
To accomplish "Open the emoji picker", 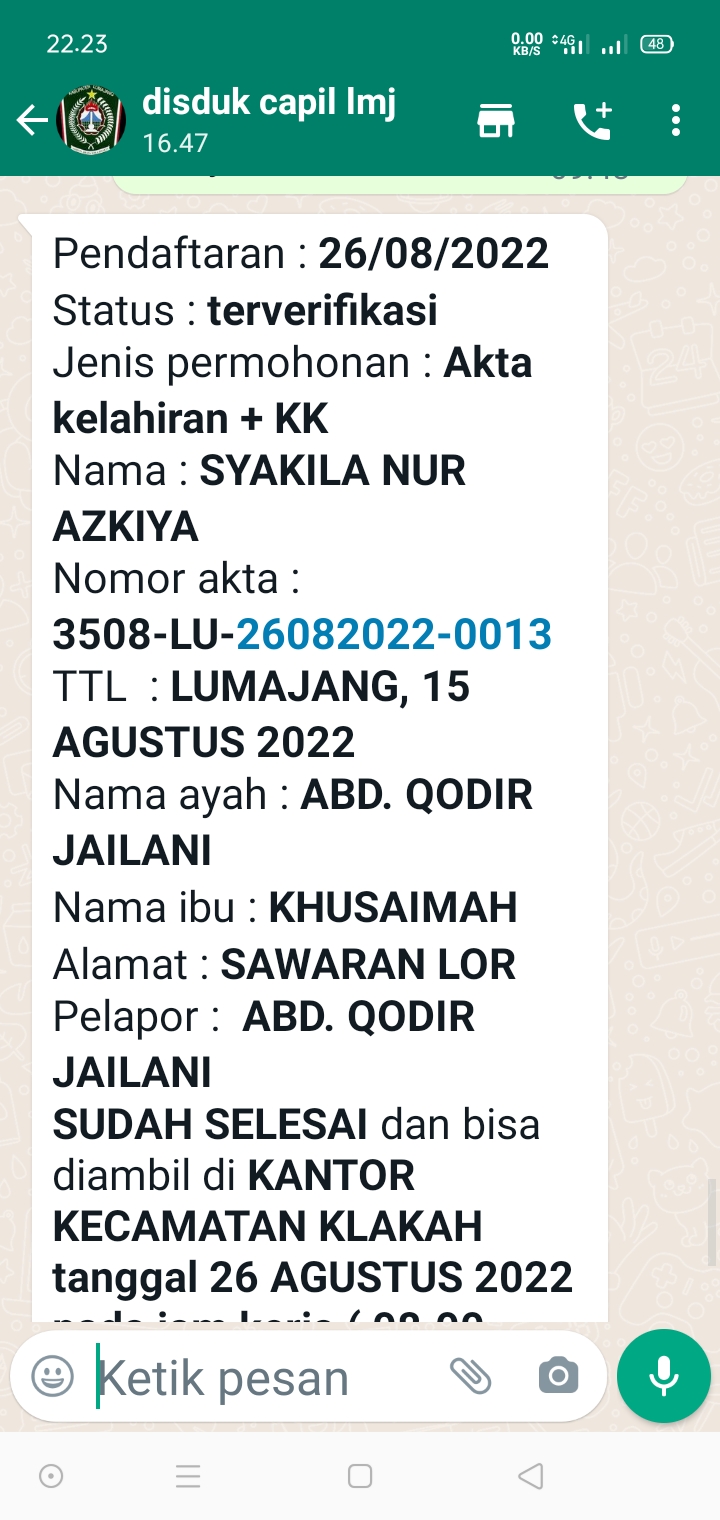I will click(53, 1376).
